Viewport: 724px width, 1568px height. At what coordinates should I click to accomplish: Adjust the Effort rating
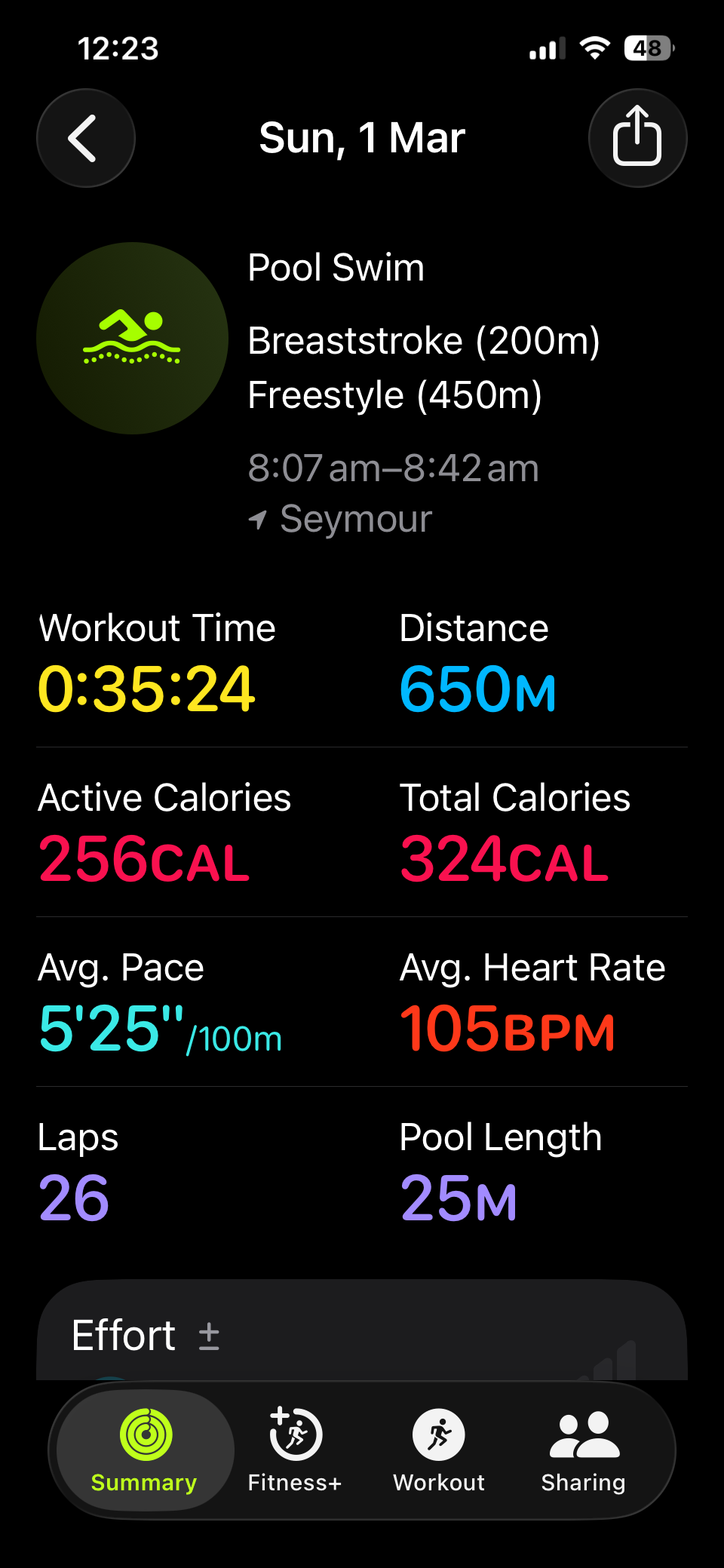click(209, 1336)
